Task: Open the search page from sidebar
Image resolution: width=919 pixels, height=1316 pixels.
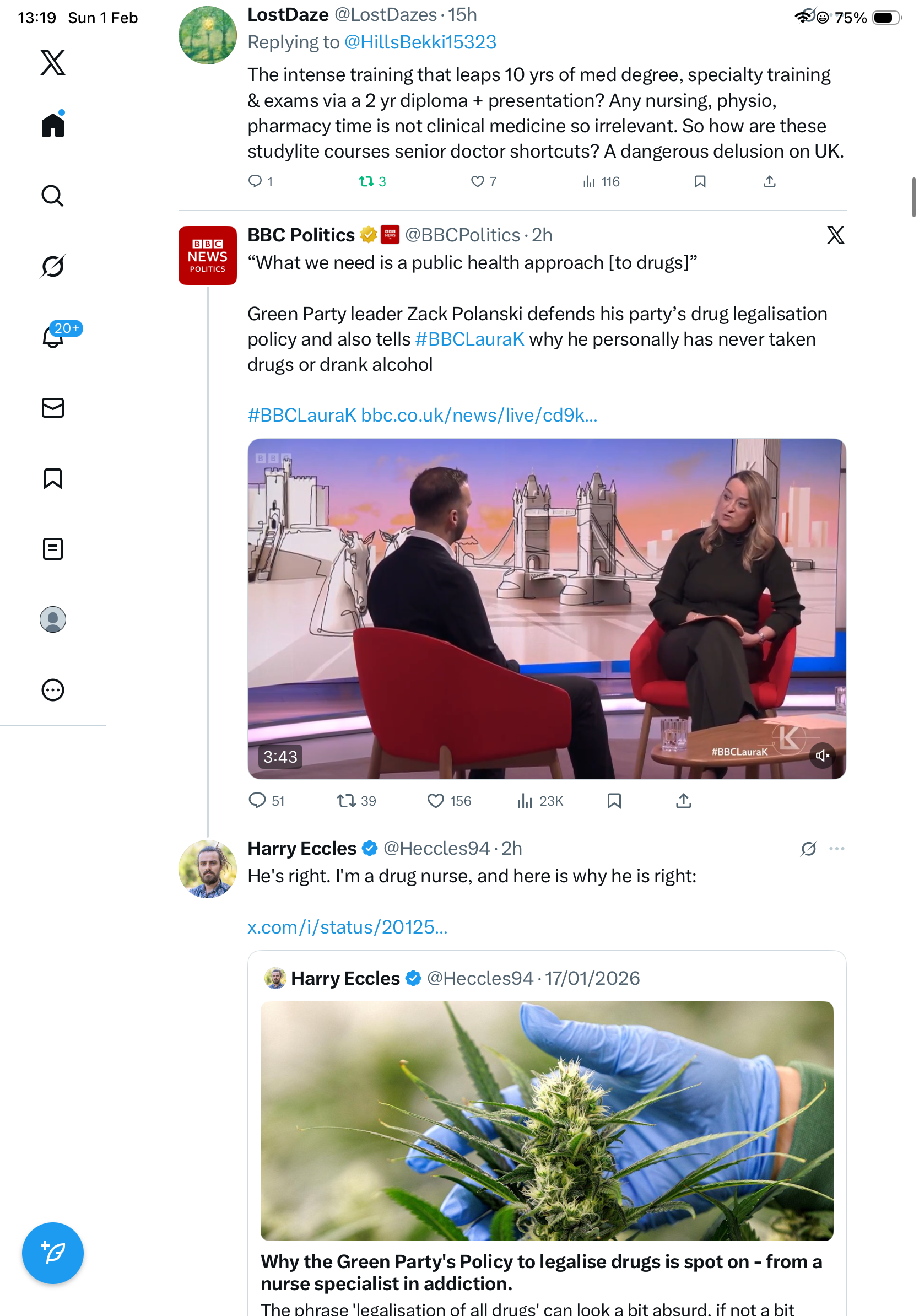Action: point(53,196)
